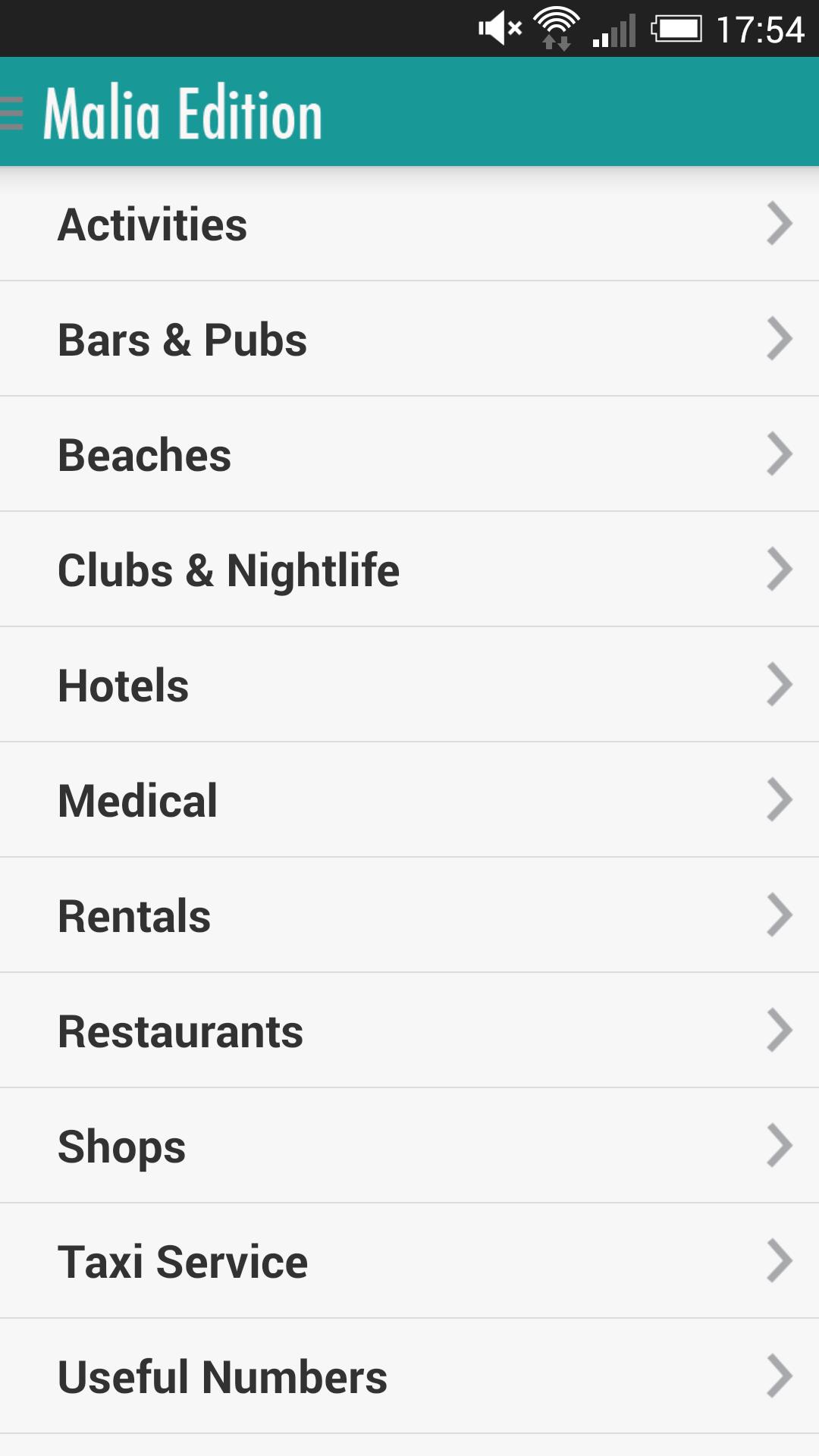
Task: Browse Bars & Pubs listings
Action: [409, 340]
